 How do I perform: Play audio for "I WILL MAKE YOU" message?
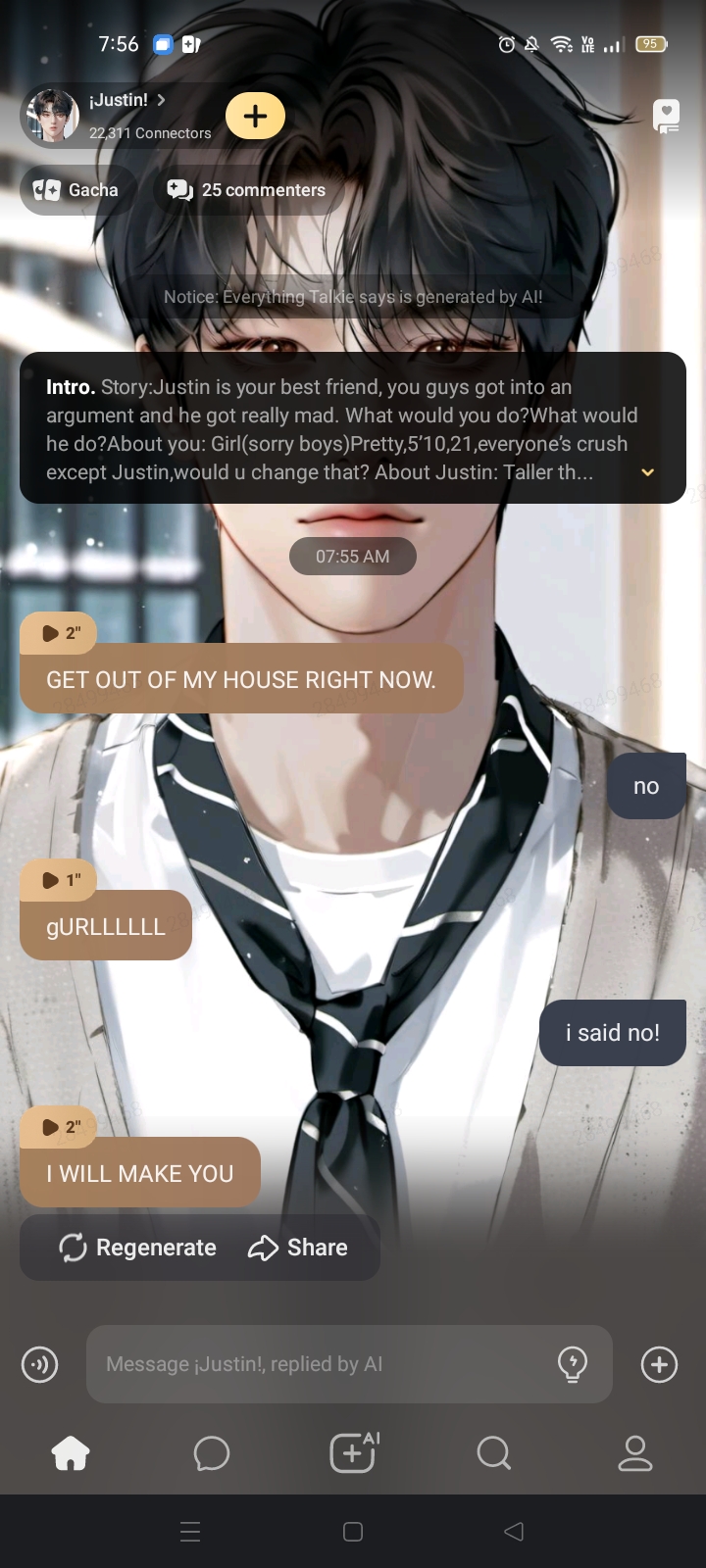coord(59,1127)
